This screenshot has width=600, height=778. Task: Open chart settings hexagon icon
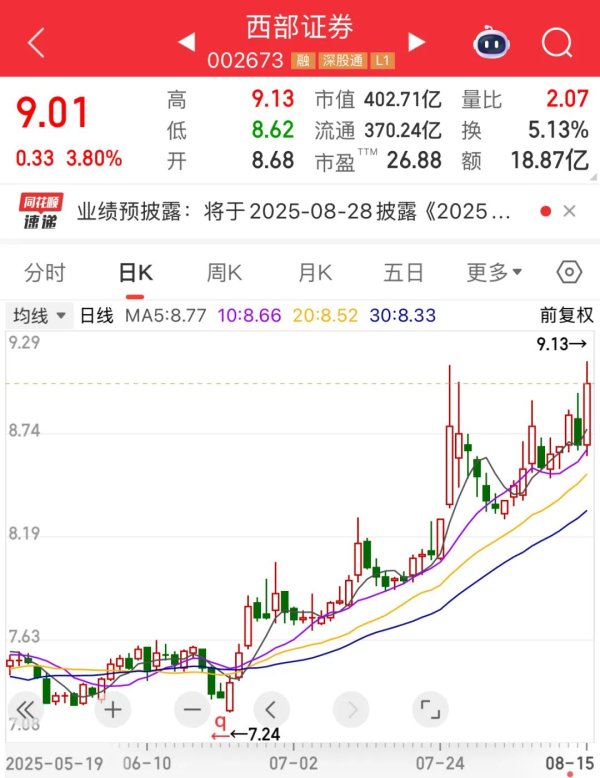pyautogui.click(x=569, y=272)
